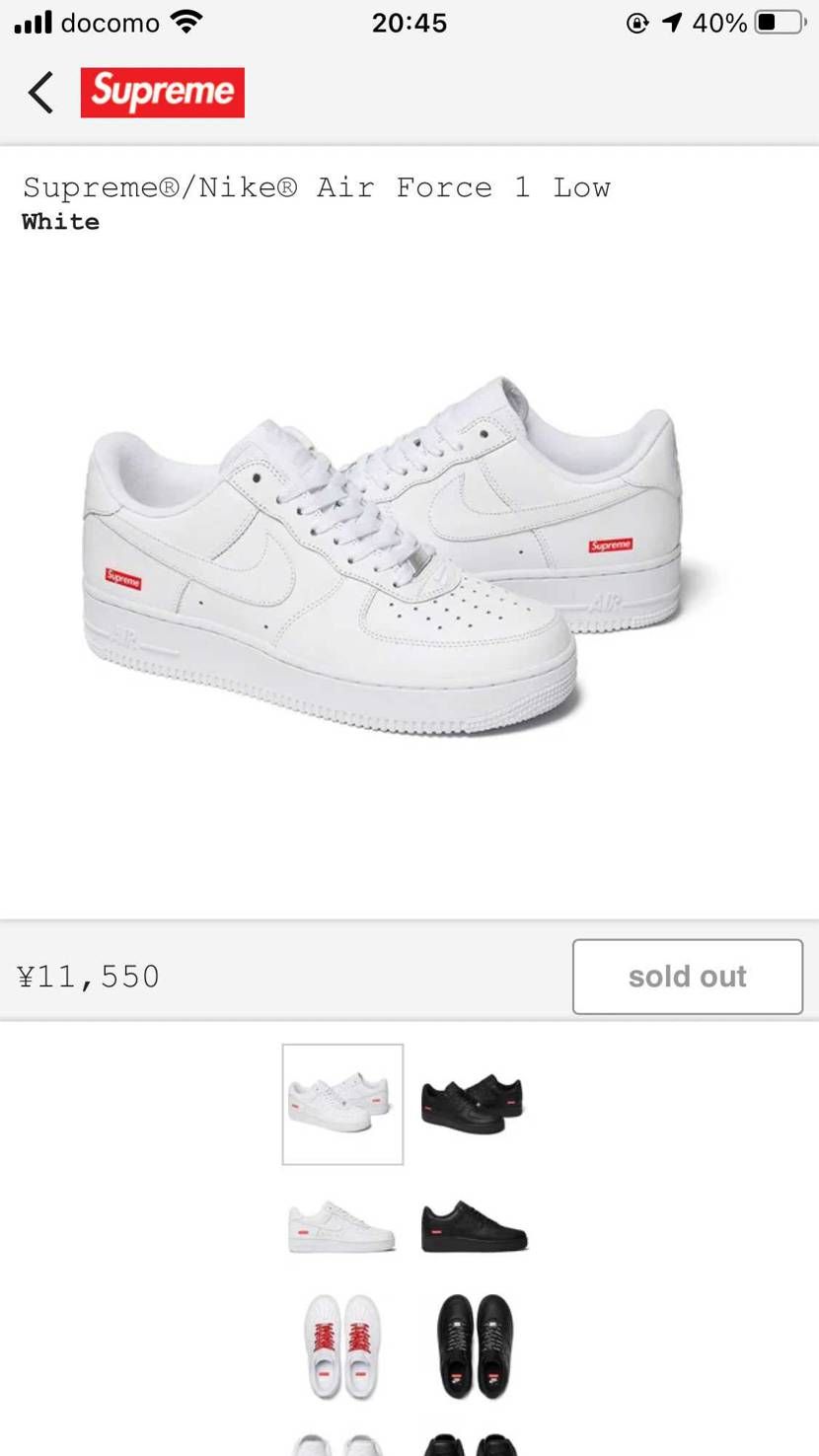Viewport: 819px width, 1456px height.
Task: Open black shoes top-view thumbnail
Action: [x=474, y=1347]
